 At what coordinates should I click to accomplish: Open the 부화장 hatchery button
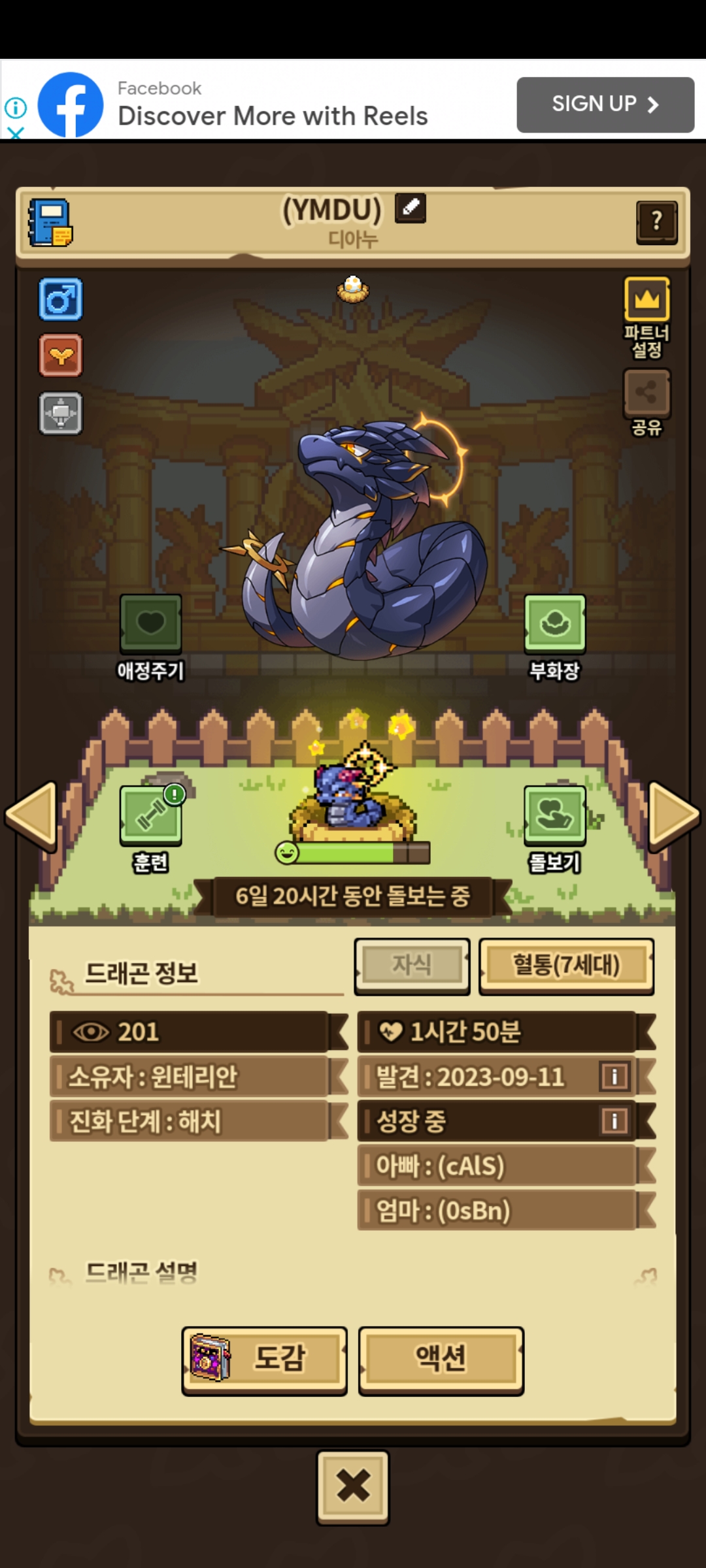pos(554,624)
